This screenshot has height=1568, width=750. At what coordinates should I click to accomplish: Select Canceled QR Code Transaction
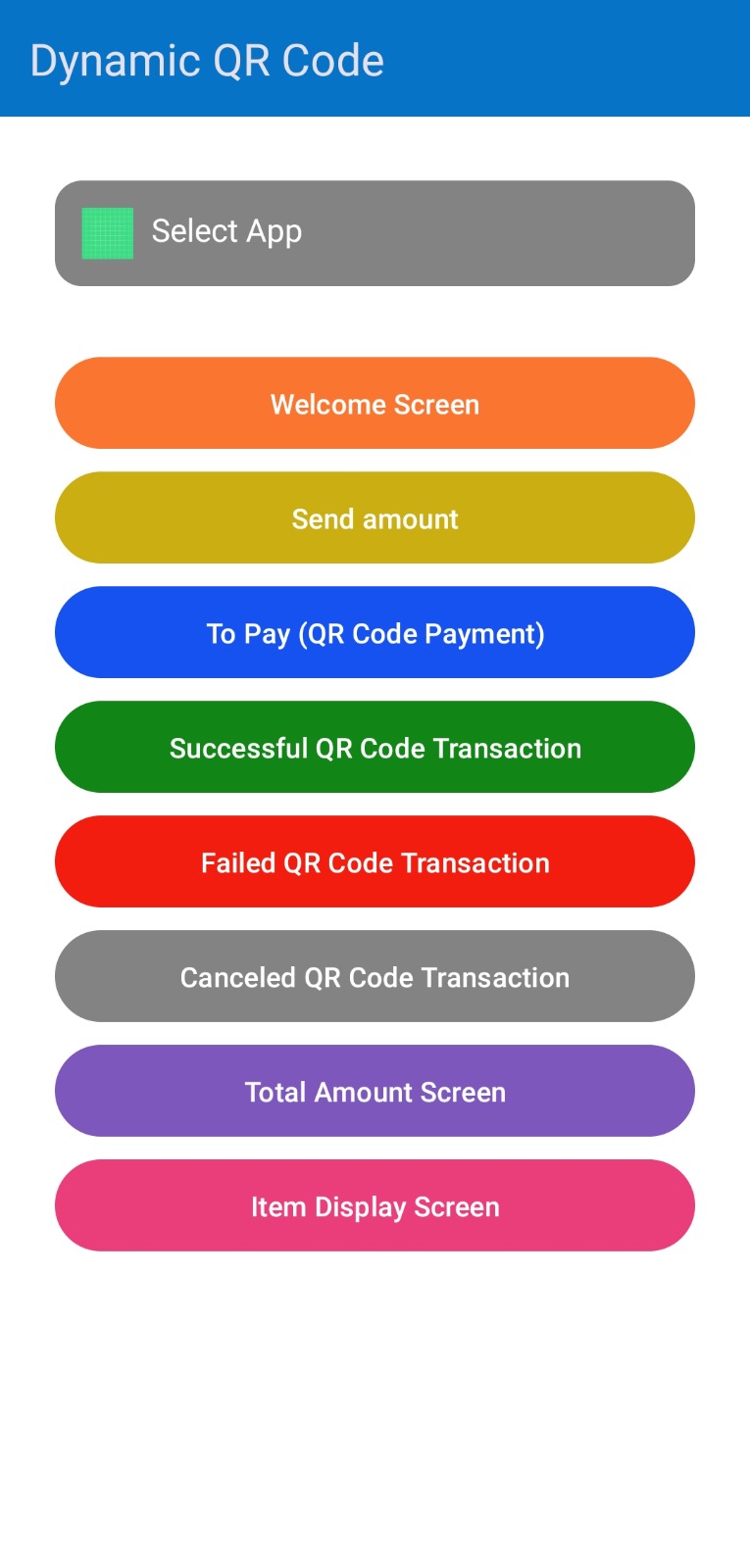[375, 977]
